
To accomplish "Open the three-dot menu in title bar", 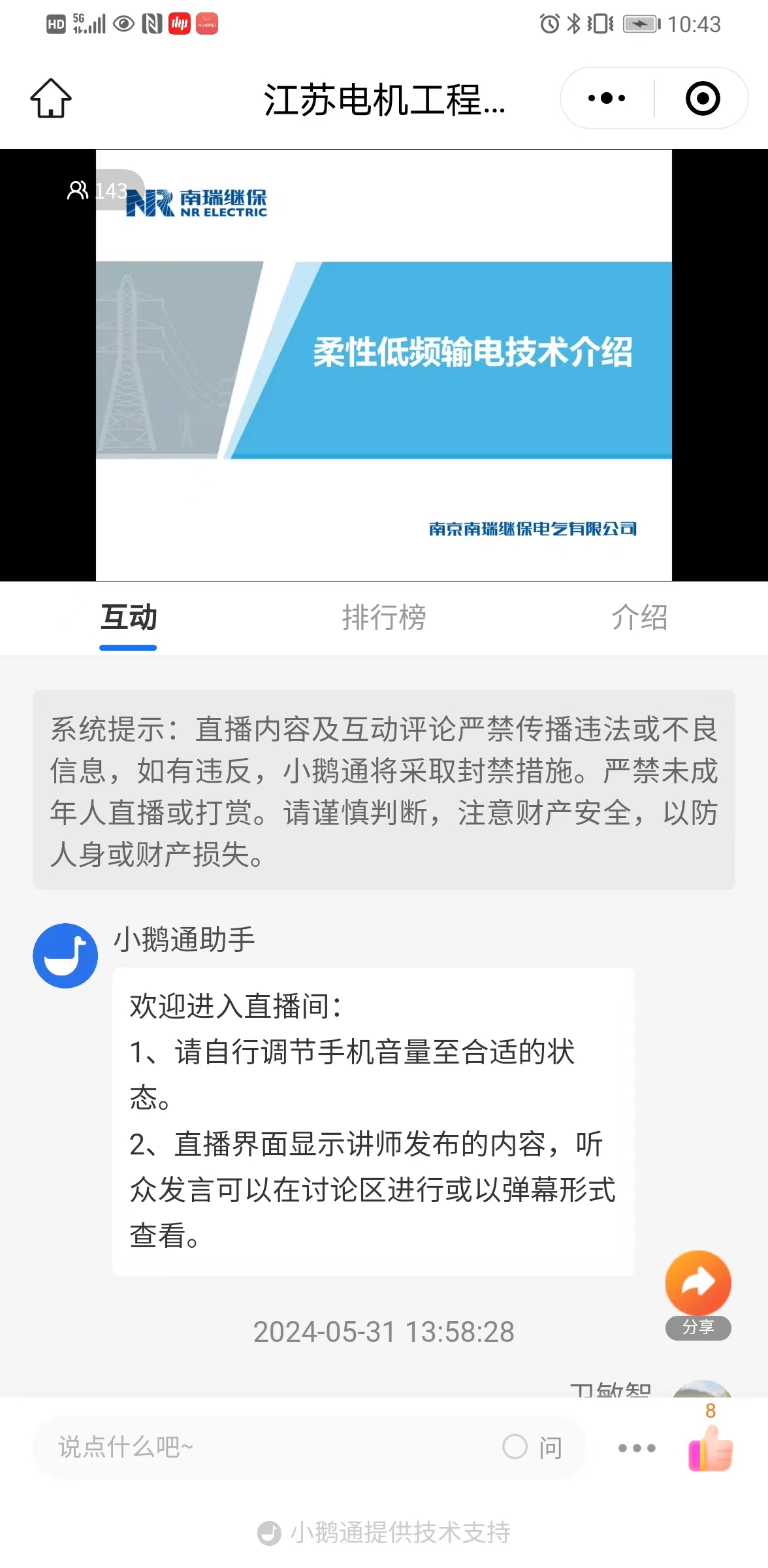I will pos(607,98).
